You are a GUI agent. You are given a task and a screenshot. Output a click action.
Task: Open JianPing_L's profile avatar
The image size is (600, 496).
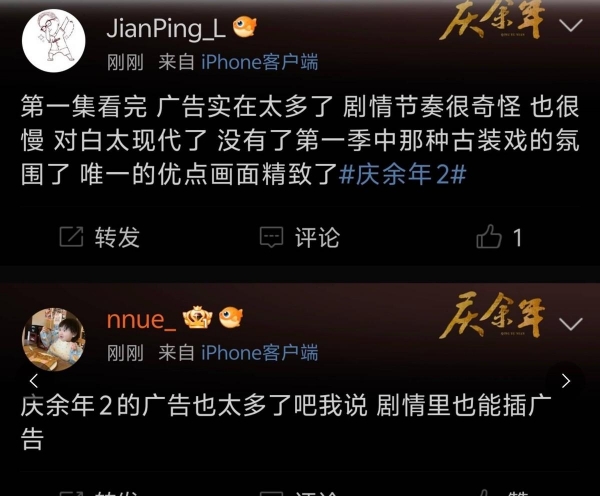click(53, 40)
